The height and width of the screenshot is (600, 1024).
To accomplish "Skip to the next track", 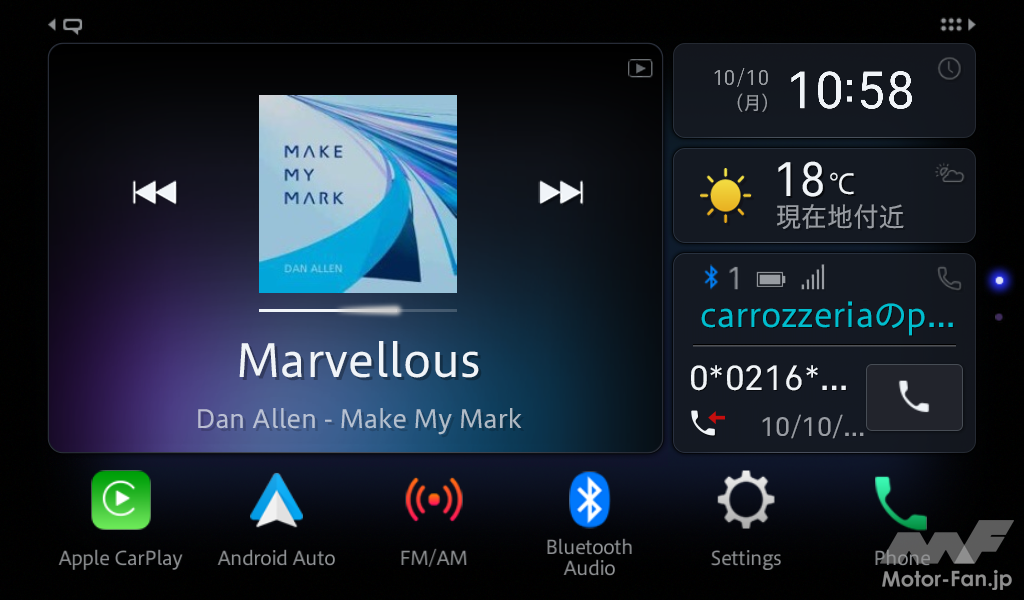I will (x=561, y=193).
